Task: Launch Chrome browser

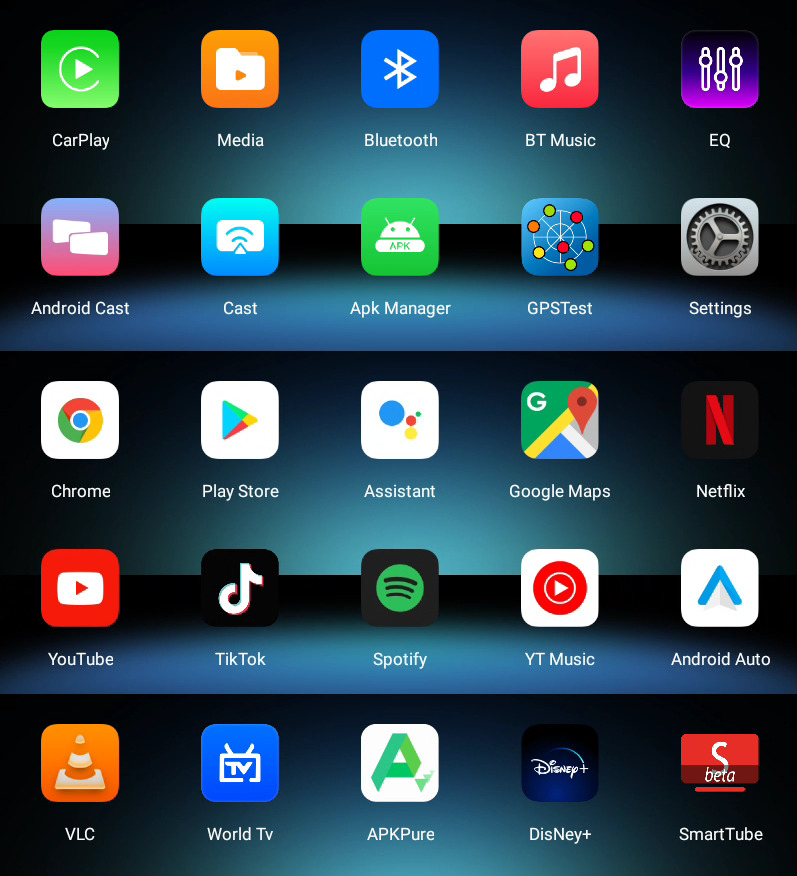Action: click(80, 420)
